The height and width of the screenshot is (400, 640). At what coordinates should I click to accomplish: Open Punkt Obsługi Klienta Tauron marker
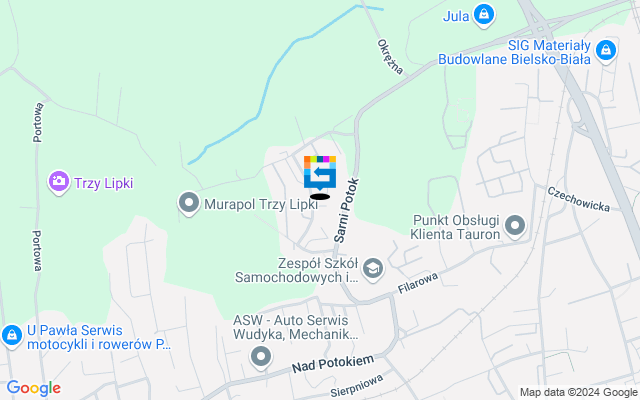click(x=516, y=227)
